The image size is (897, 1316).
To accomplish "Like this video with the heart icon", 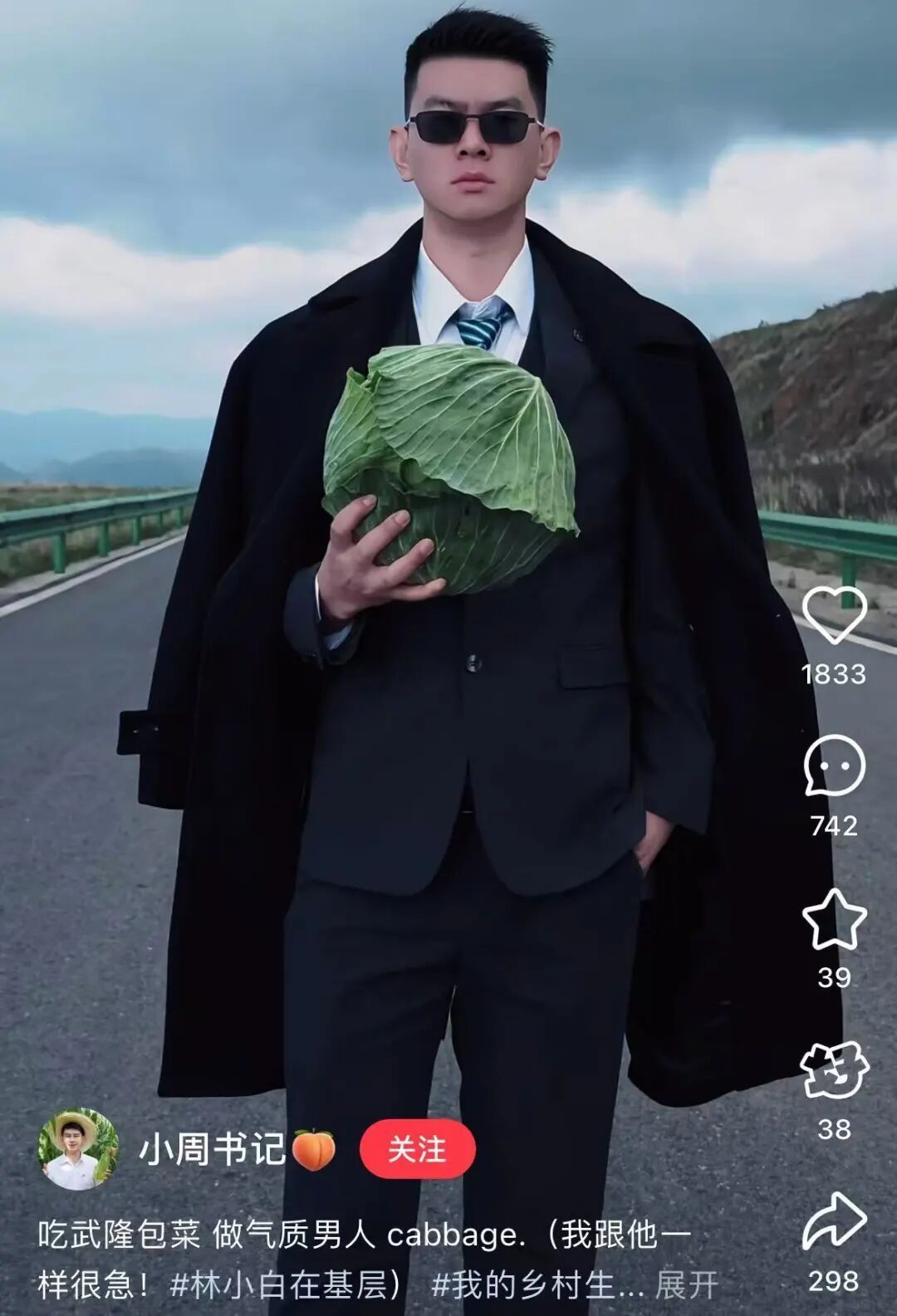I will click(834, 615).
